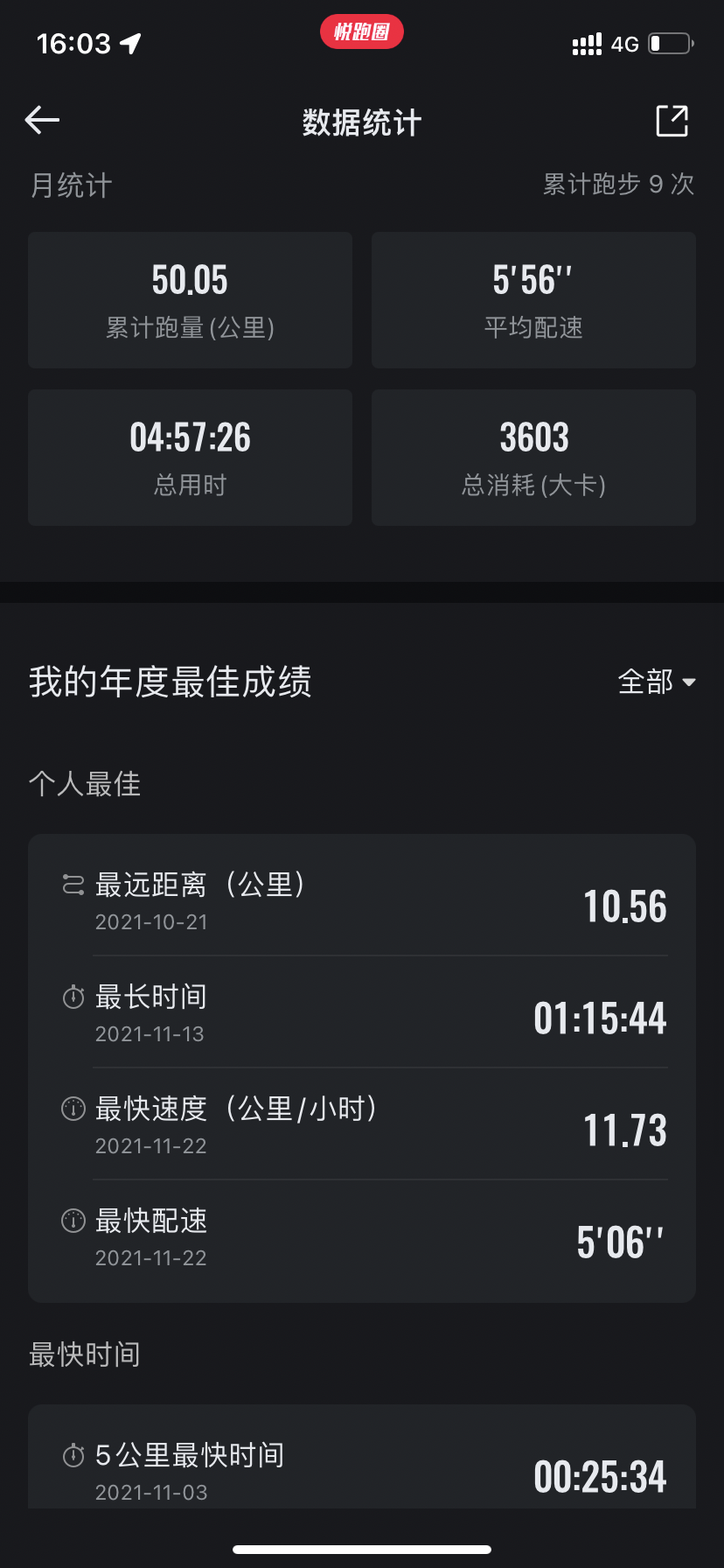The height and width of the screenshot is (1568, 724).
Task: Select the 50.05 累计跑量 card
Action: (190, 300)
